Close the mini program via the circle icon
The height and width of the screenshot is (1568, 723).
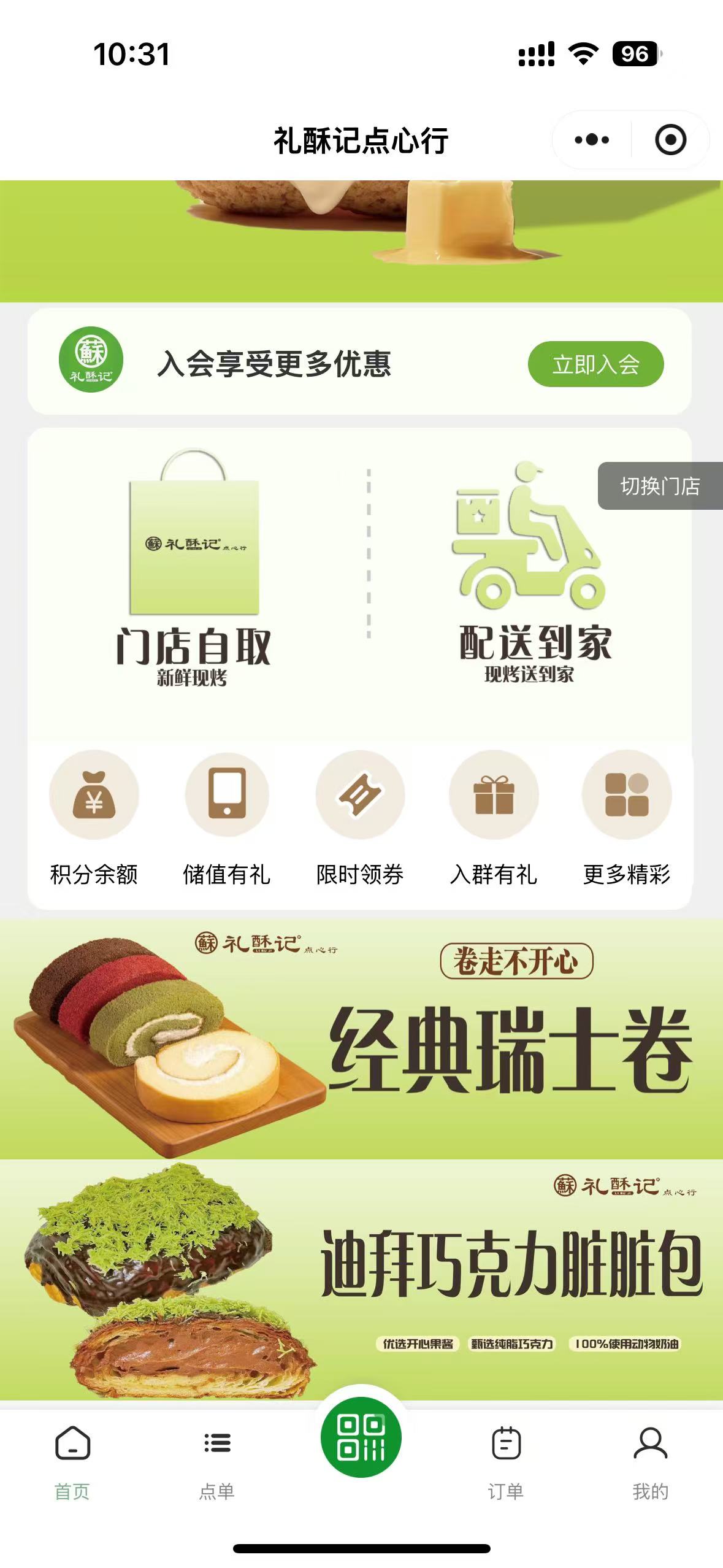point(670,140)
